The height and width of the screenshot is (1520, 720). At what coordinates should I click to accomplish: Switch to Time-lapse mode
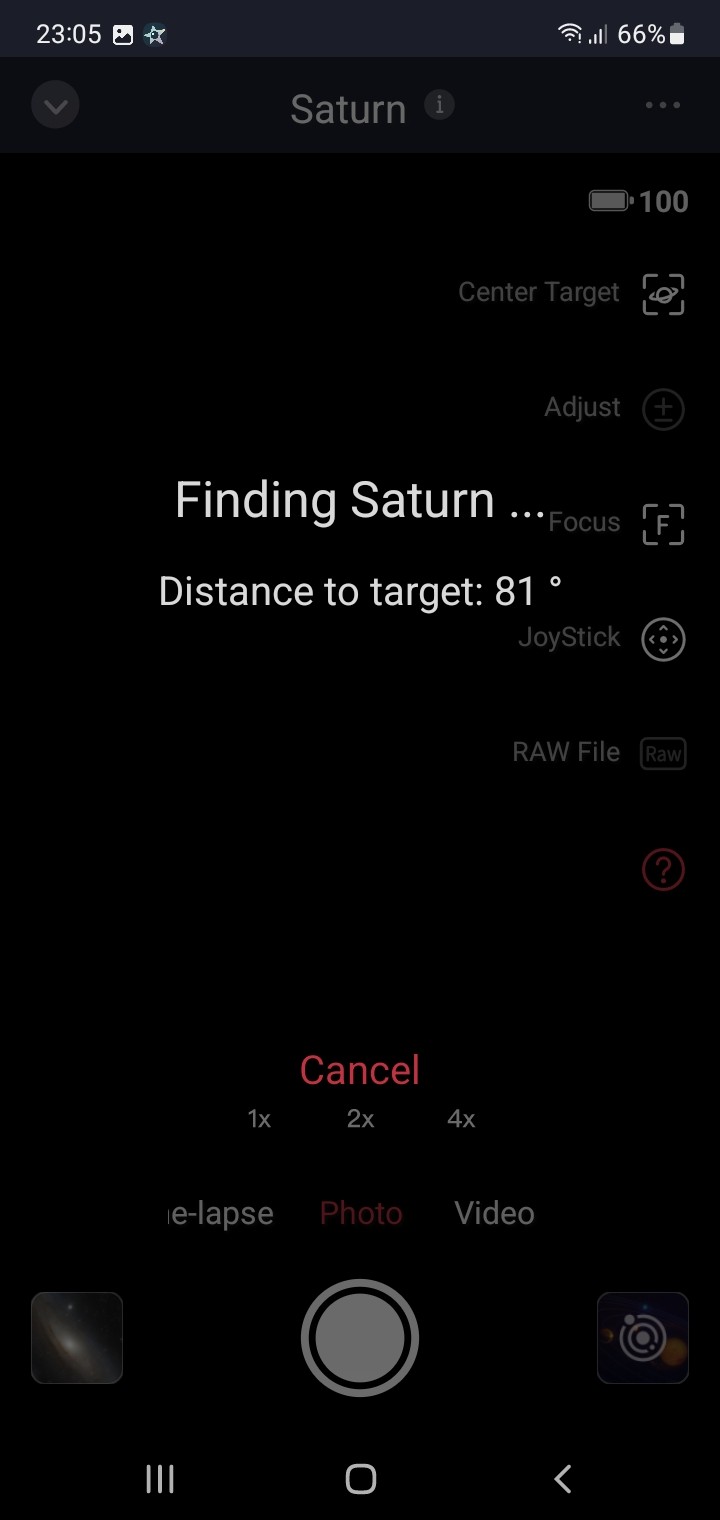coord(222,1213)
